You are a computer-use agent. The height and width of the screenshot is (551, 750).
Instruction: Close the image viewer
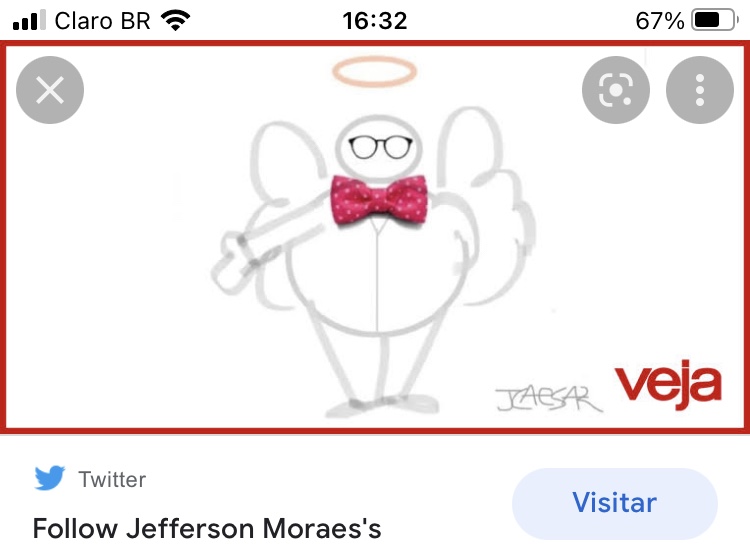(50, 91)
